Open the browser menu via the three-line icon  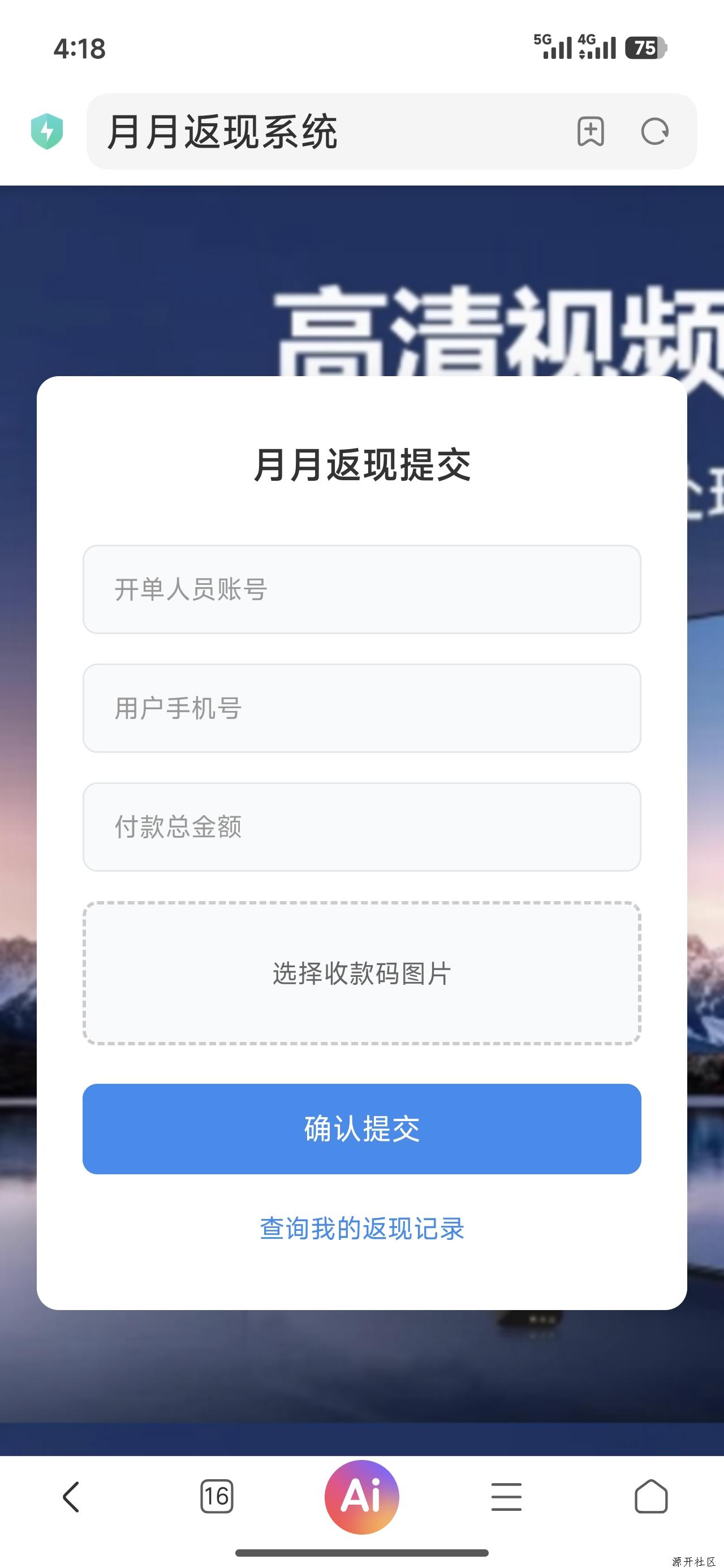click(506, 1497)
